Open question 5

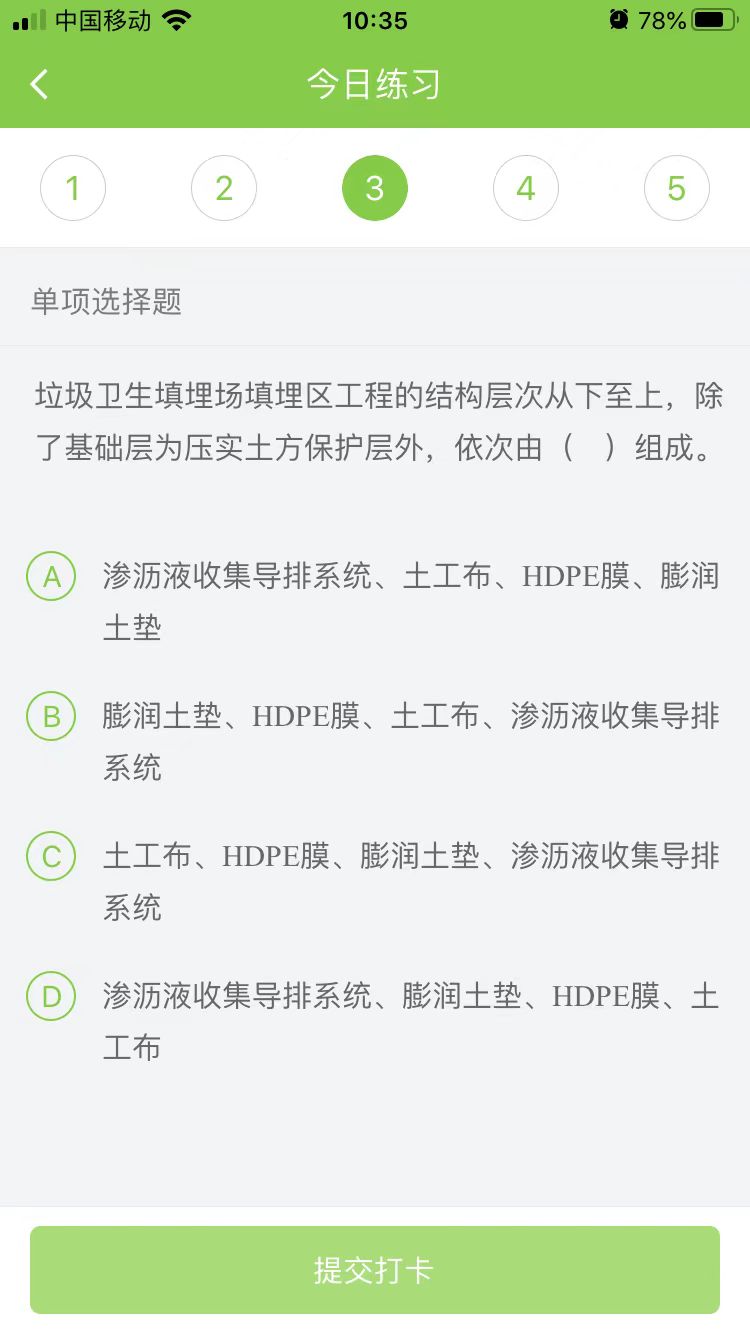(x=677, y=188)
